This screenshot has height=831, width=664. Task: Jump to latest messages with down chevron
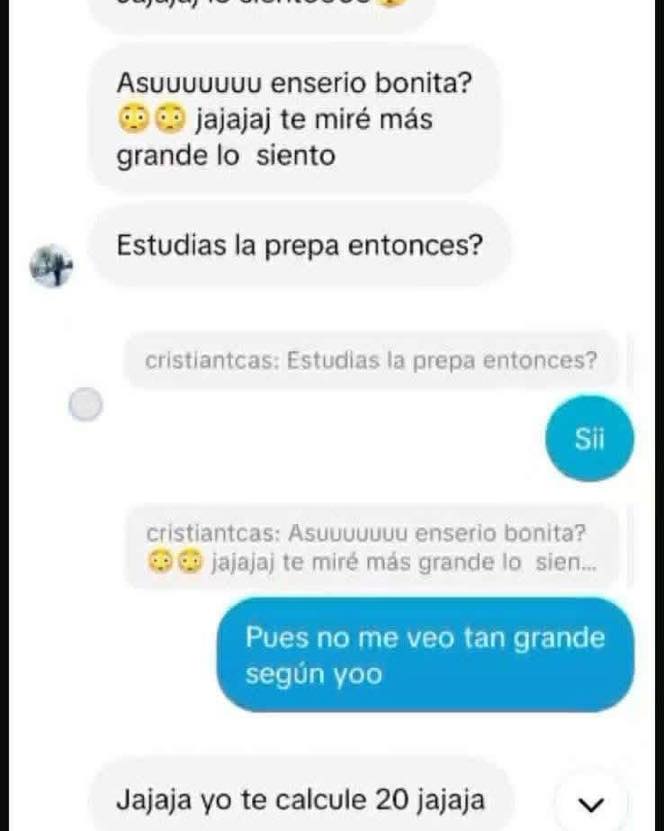point(593,802)
